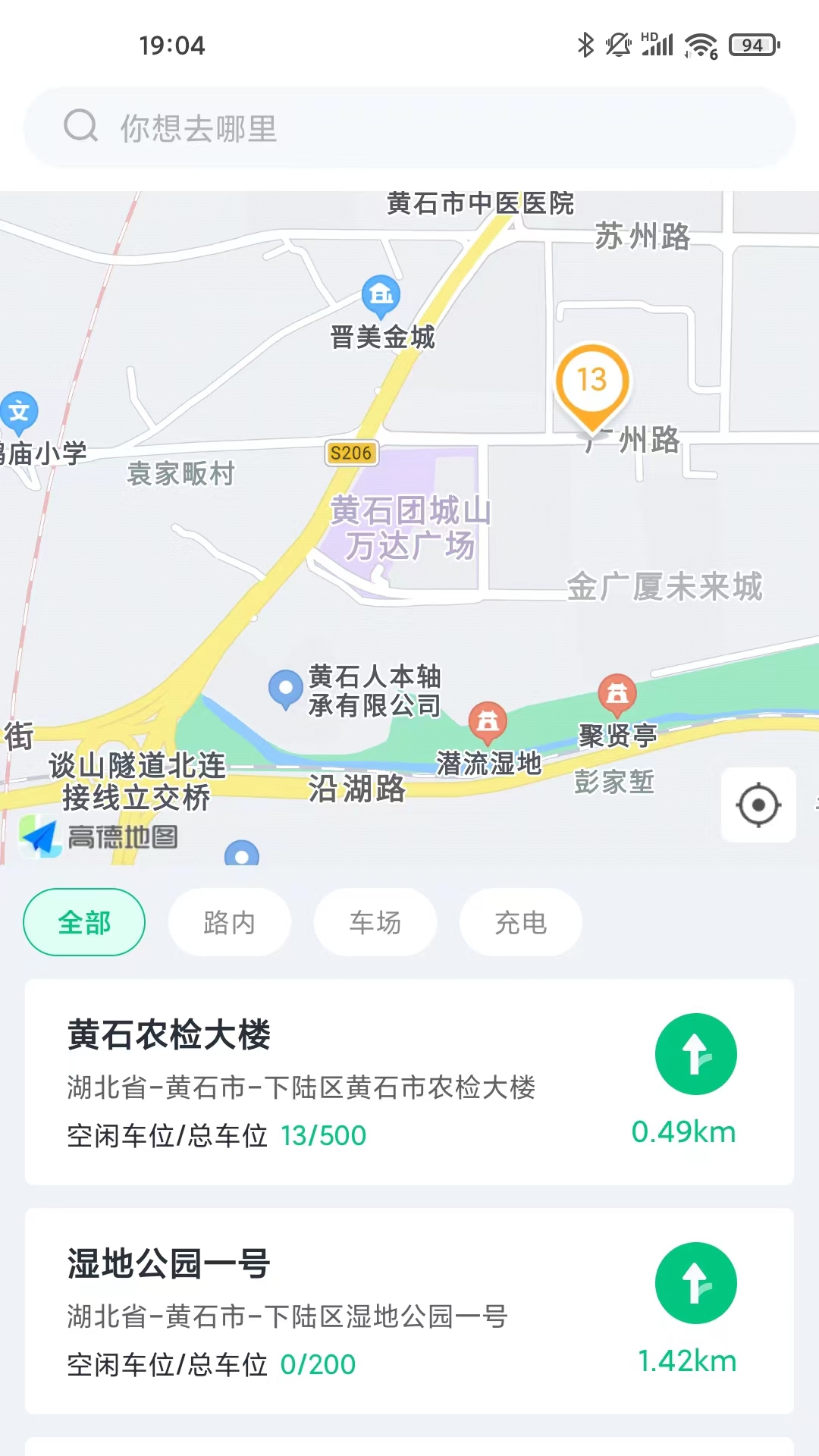Switch to the 车场 tab
Image resolution: width=819 pixels, height=1456 pixels.
(375, 922)
